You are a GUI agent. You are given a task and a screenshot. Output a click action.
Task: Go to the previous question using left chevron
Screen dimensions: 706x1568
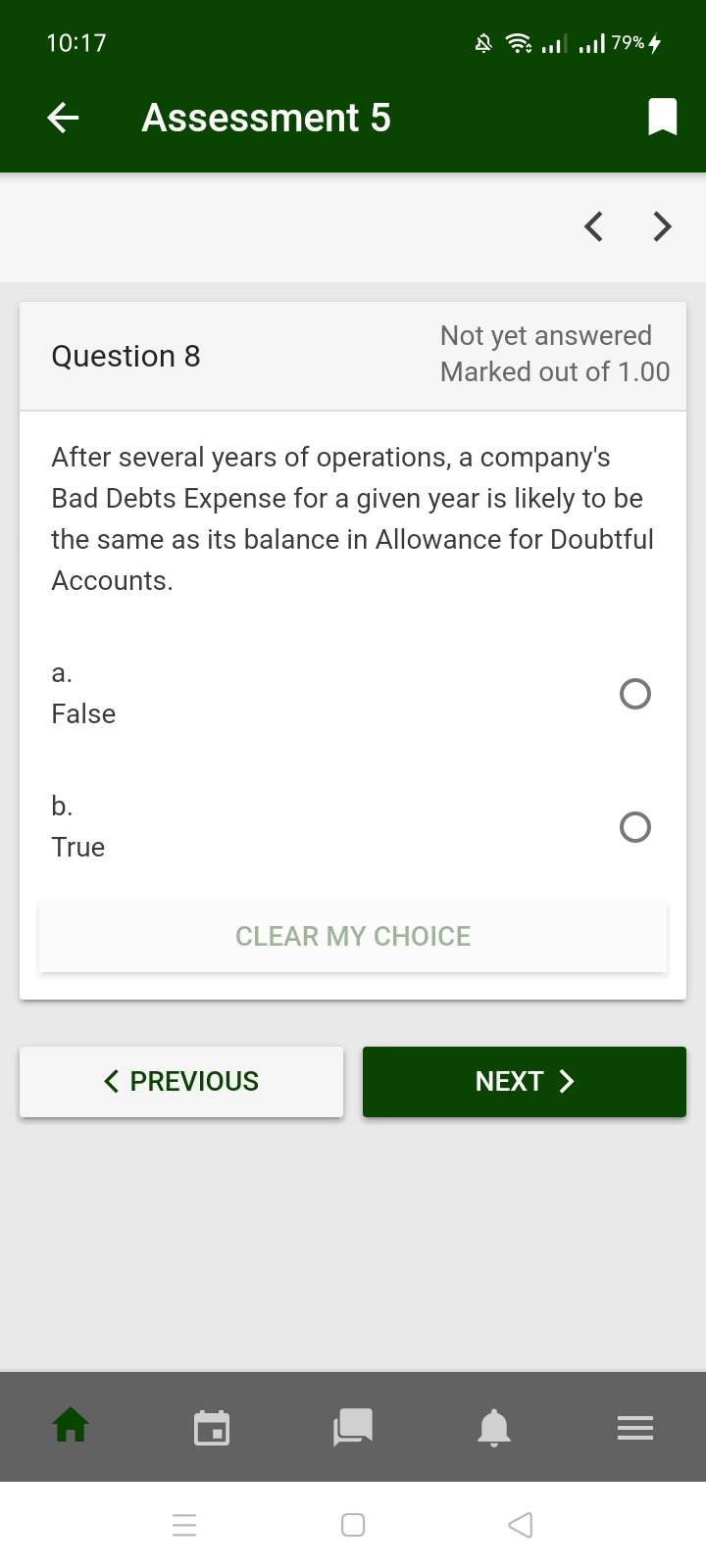click(x=592, y=226)
